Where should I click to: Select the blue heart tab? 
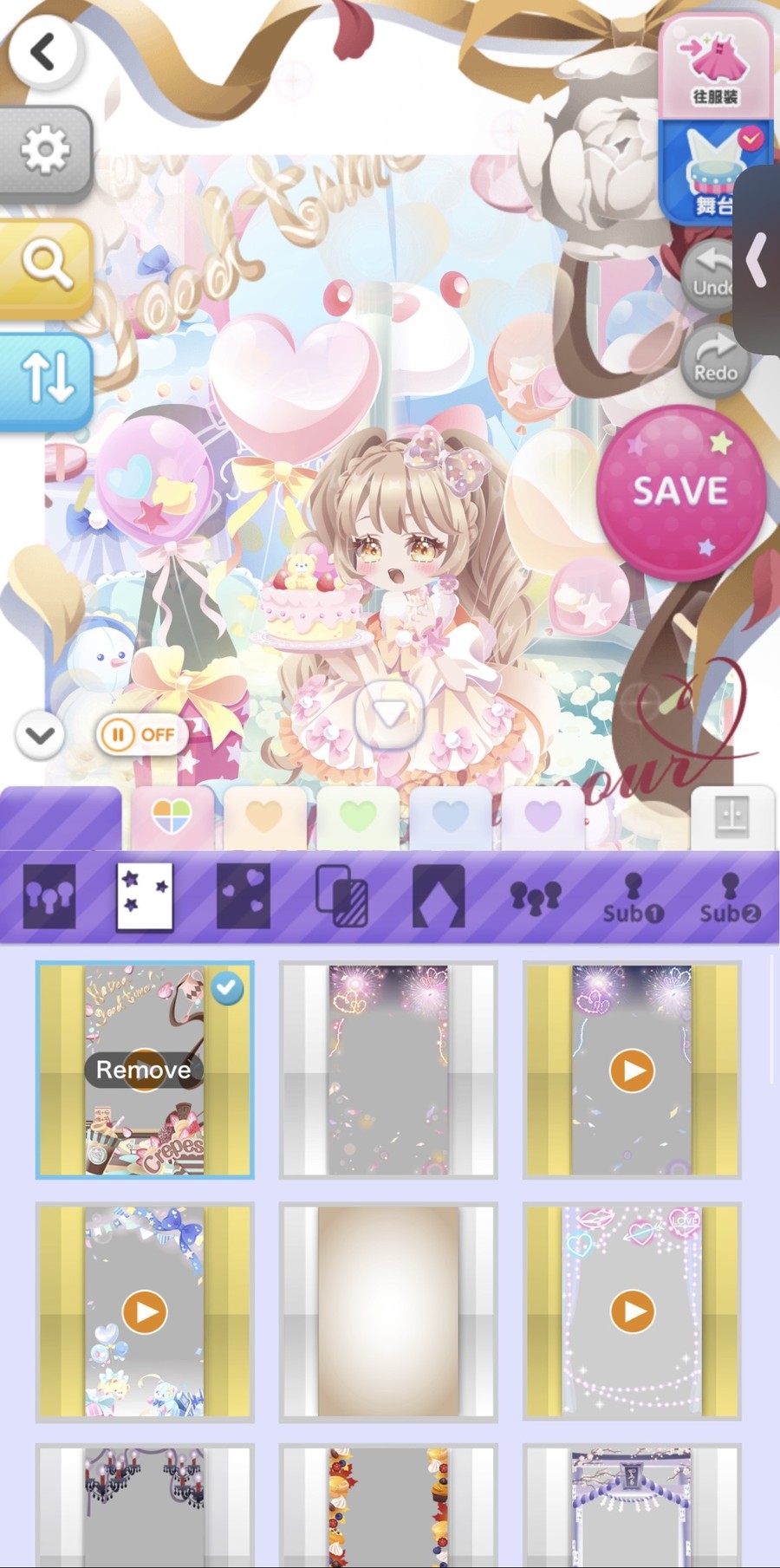point(451,817)
